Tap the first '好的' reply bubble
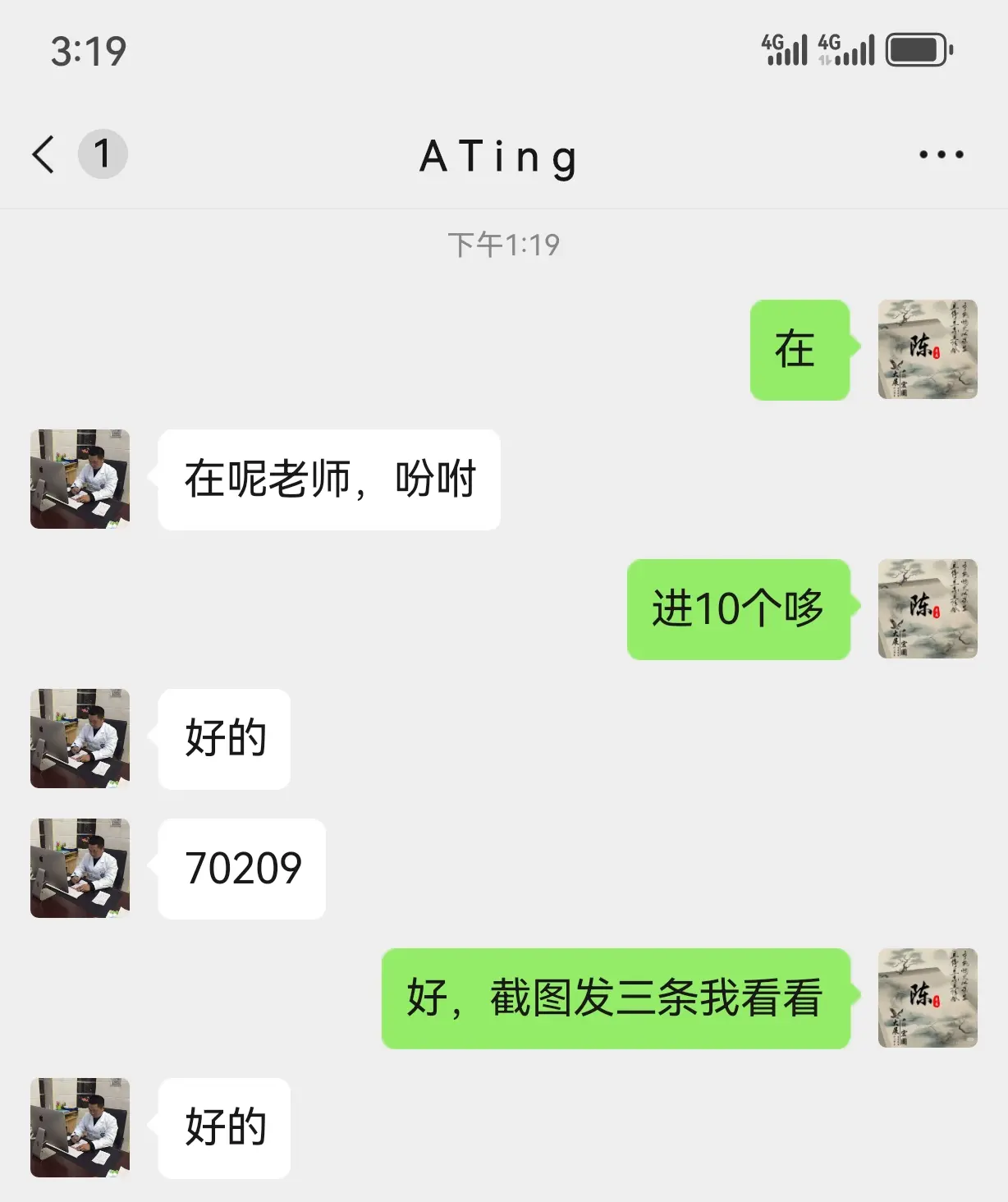Image resolution: width=1008 pixels, height=1202 pixels. click(223, 739)
